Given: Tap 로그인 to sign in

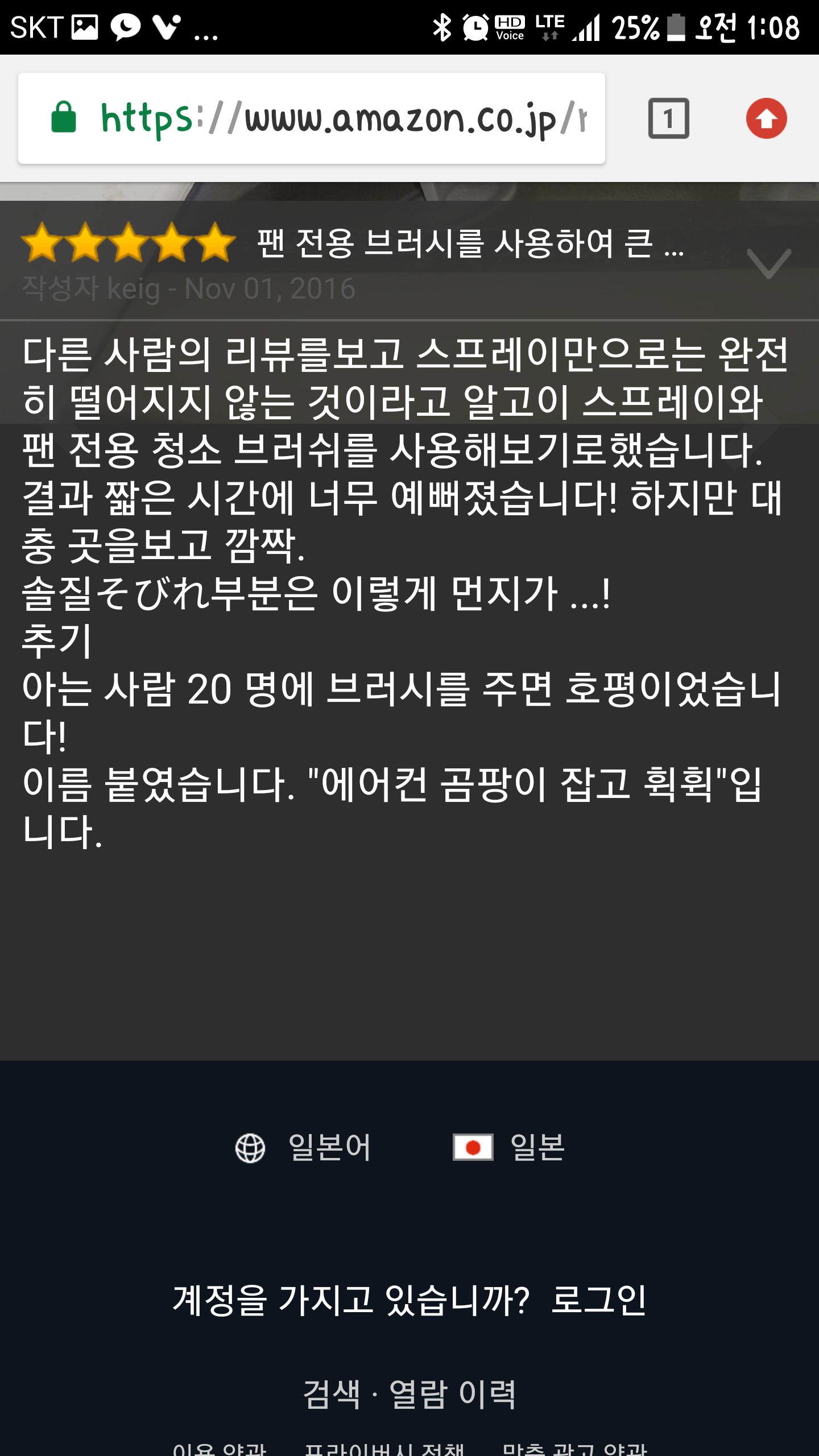Looking at the screenshot, I should (x=598, y=1300).
